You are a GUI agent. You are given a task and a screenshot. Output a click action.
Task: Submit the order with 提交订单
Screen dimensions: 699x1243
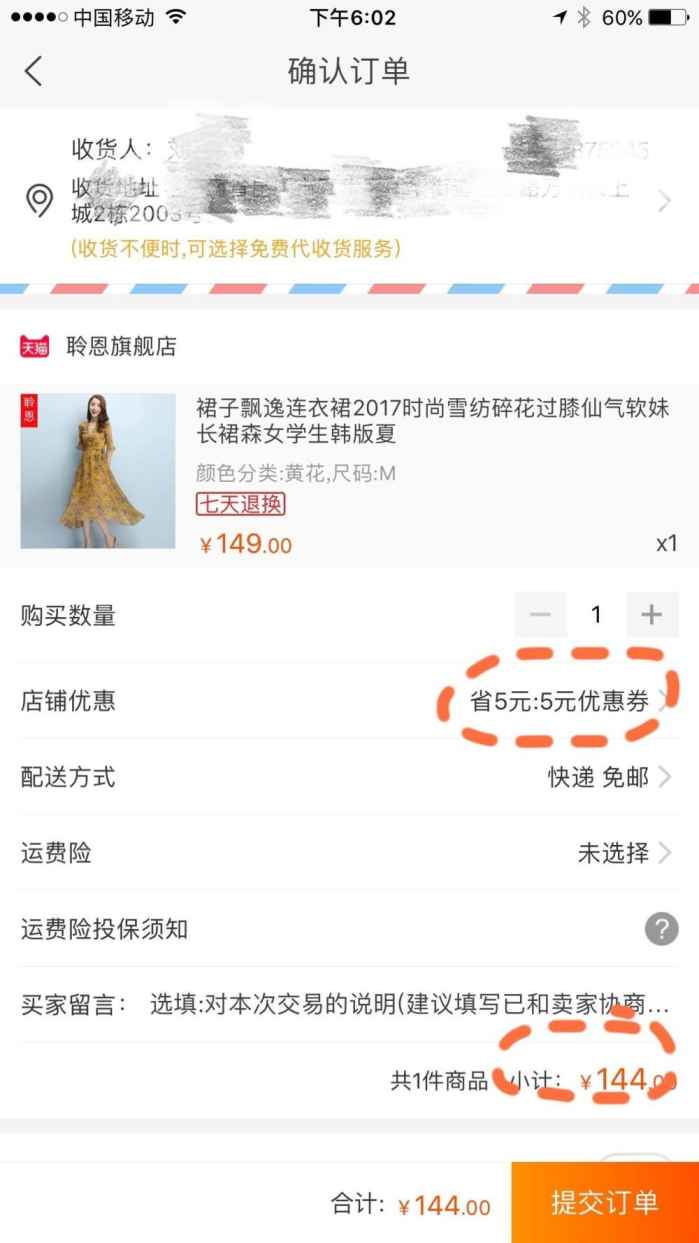coord(605,1202)
